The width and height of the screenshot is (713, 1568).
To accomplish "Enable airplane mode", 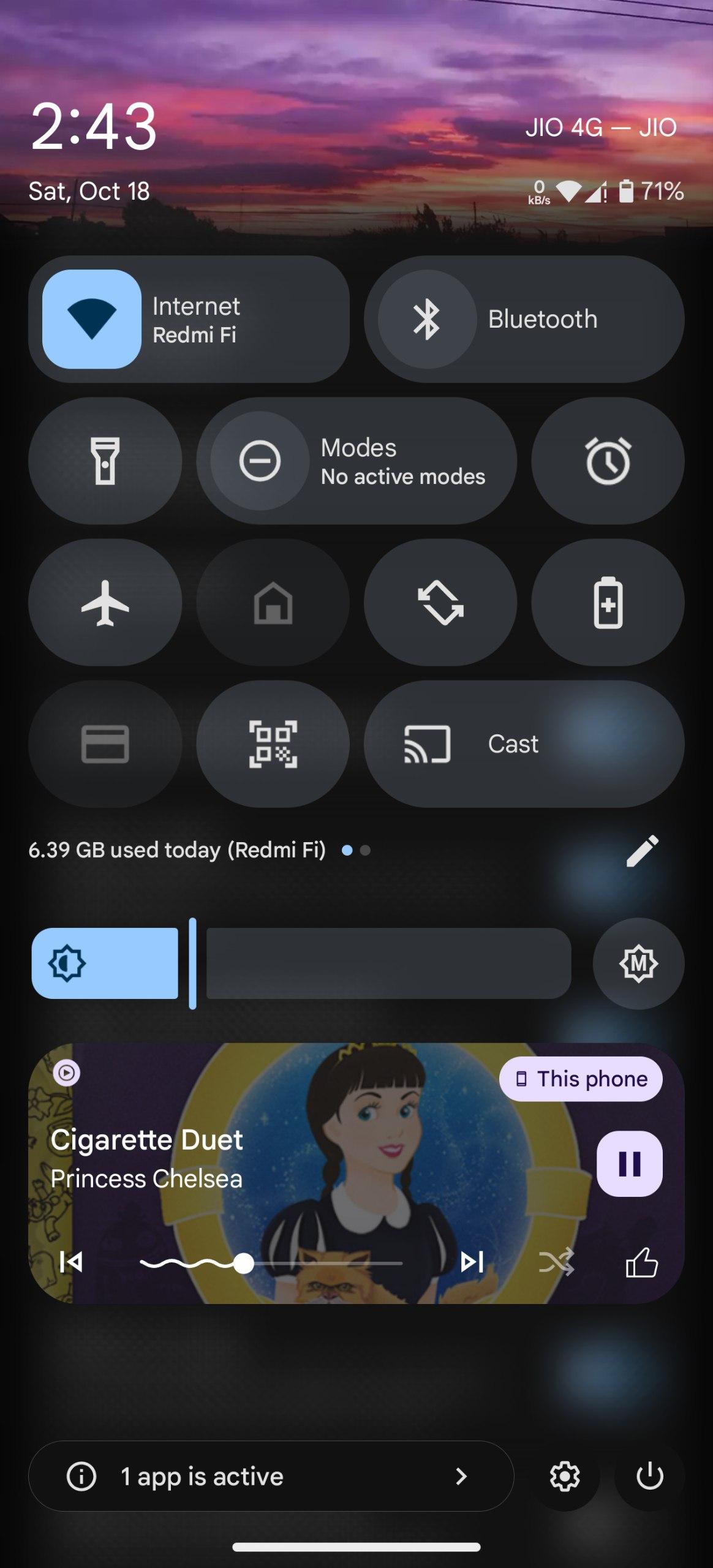I will [105, 603].
